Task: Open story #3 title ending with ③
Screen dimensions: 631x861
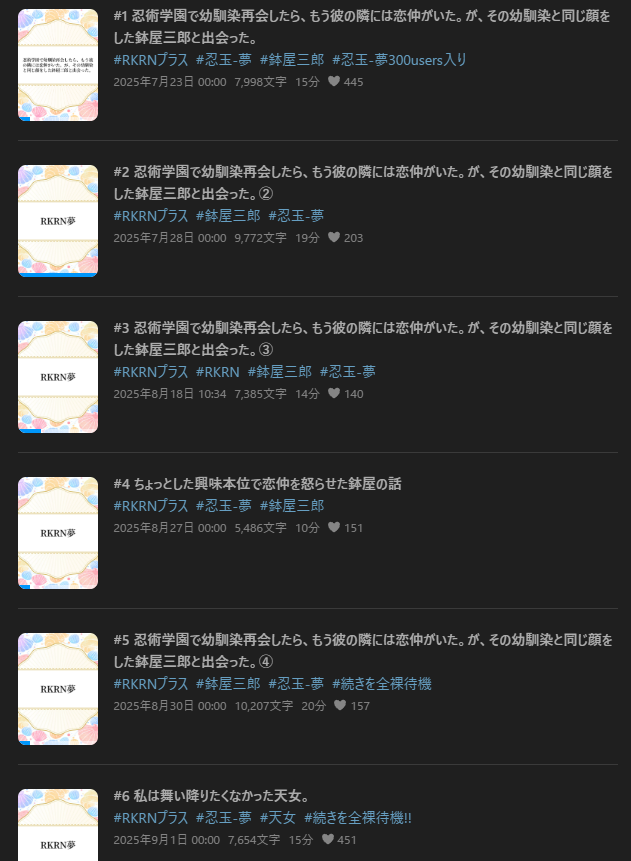Action: [362, 329]
